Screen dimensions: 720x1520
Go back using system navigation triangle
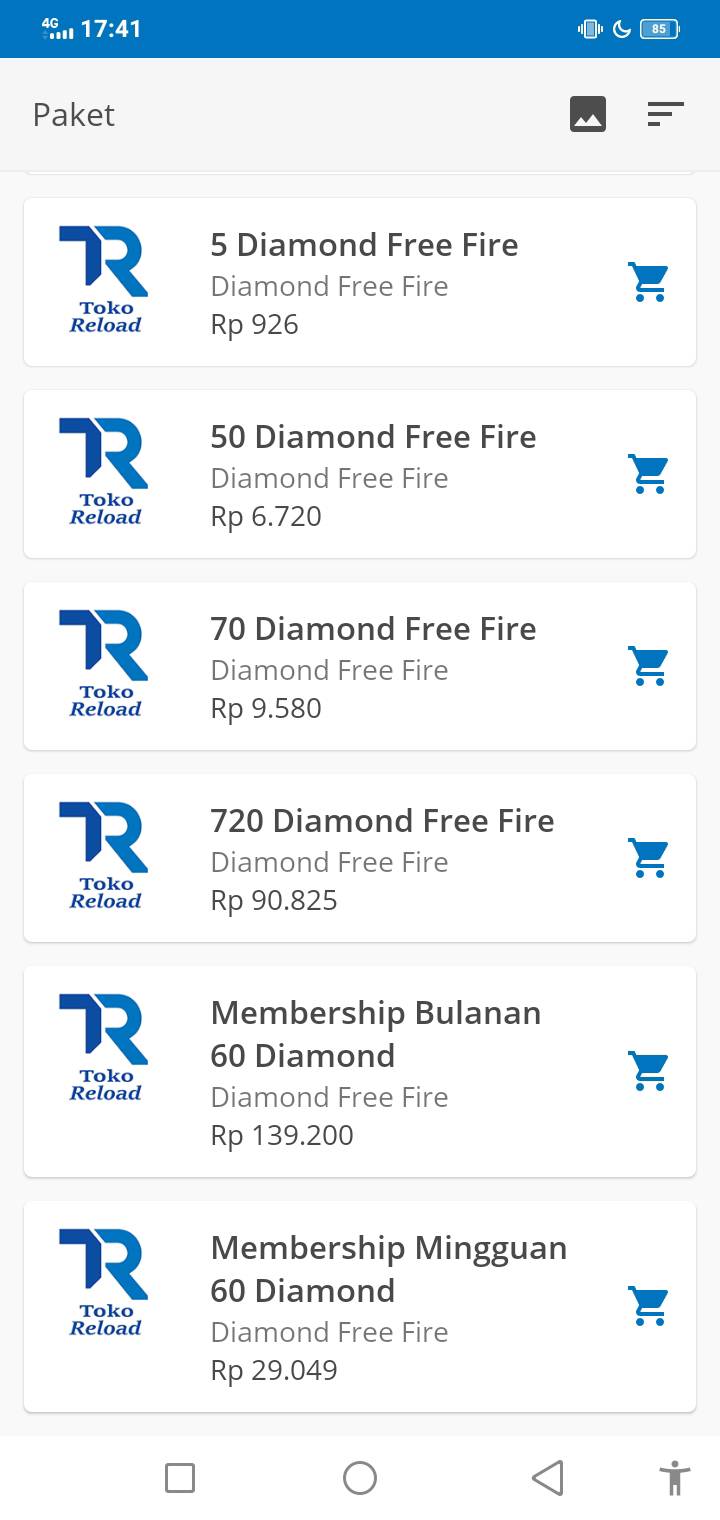pos(548,1478)
